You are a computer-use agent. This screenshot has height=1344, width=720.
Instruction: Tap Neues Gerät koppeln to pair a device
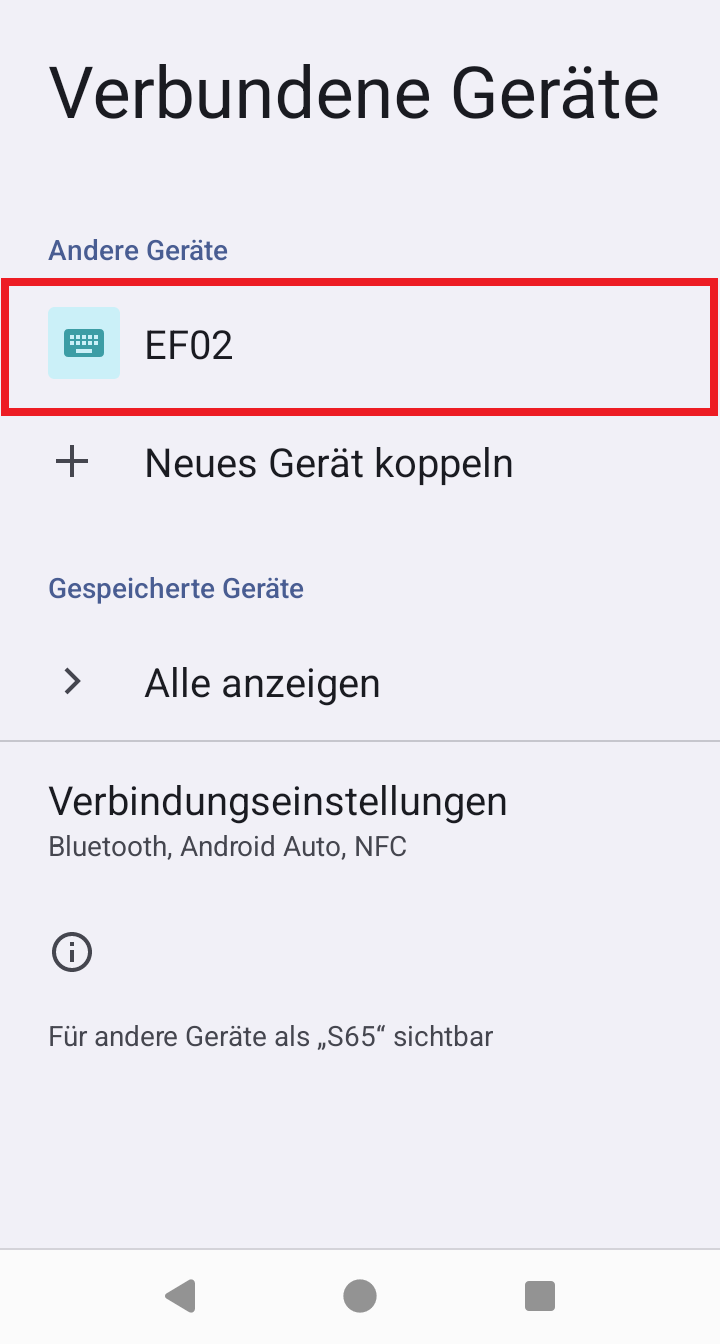click(x=360, y=463)
